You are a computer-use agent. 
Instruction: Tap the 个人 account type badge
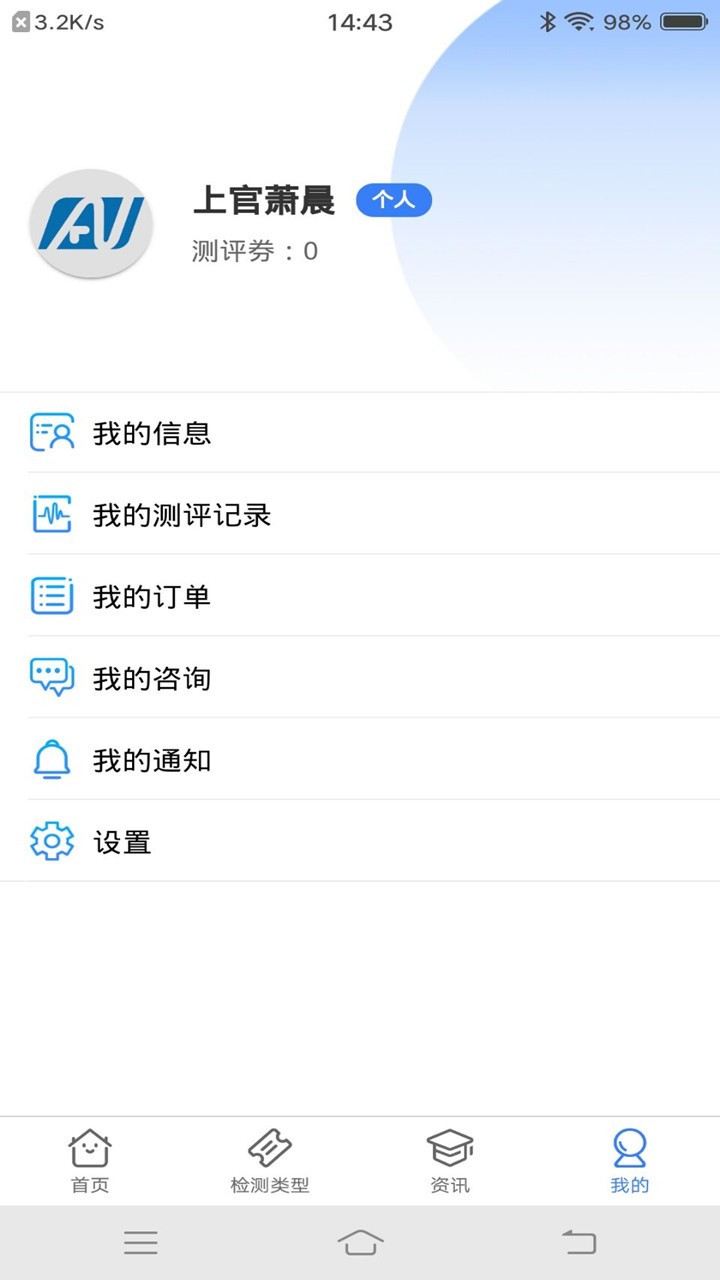pos(394,200)
